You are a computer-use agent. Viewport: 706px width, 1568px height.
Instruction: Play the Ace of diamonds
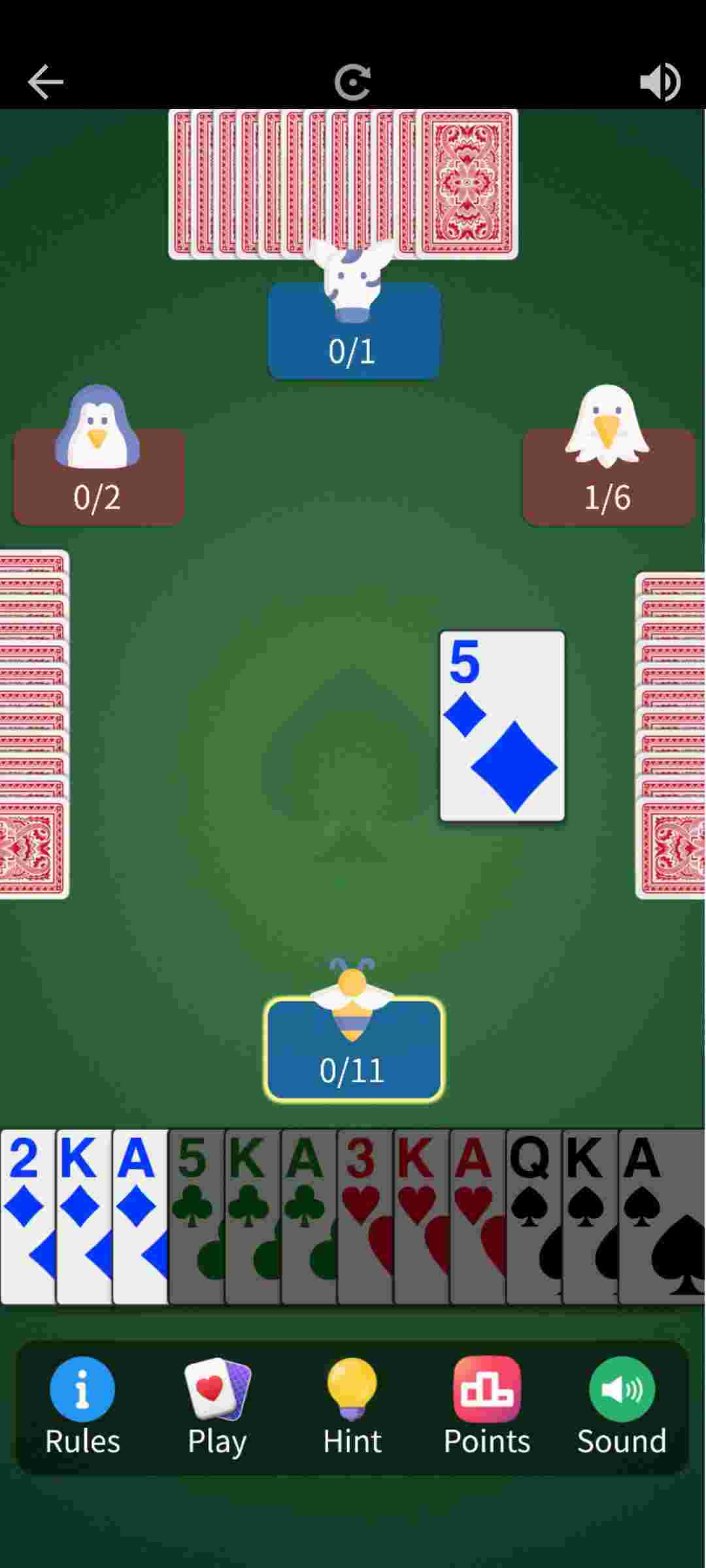[x=140, y=1215]
